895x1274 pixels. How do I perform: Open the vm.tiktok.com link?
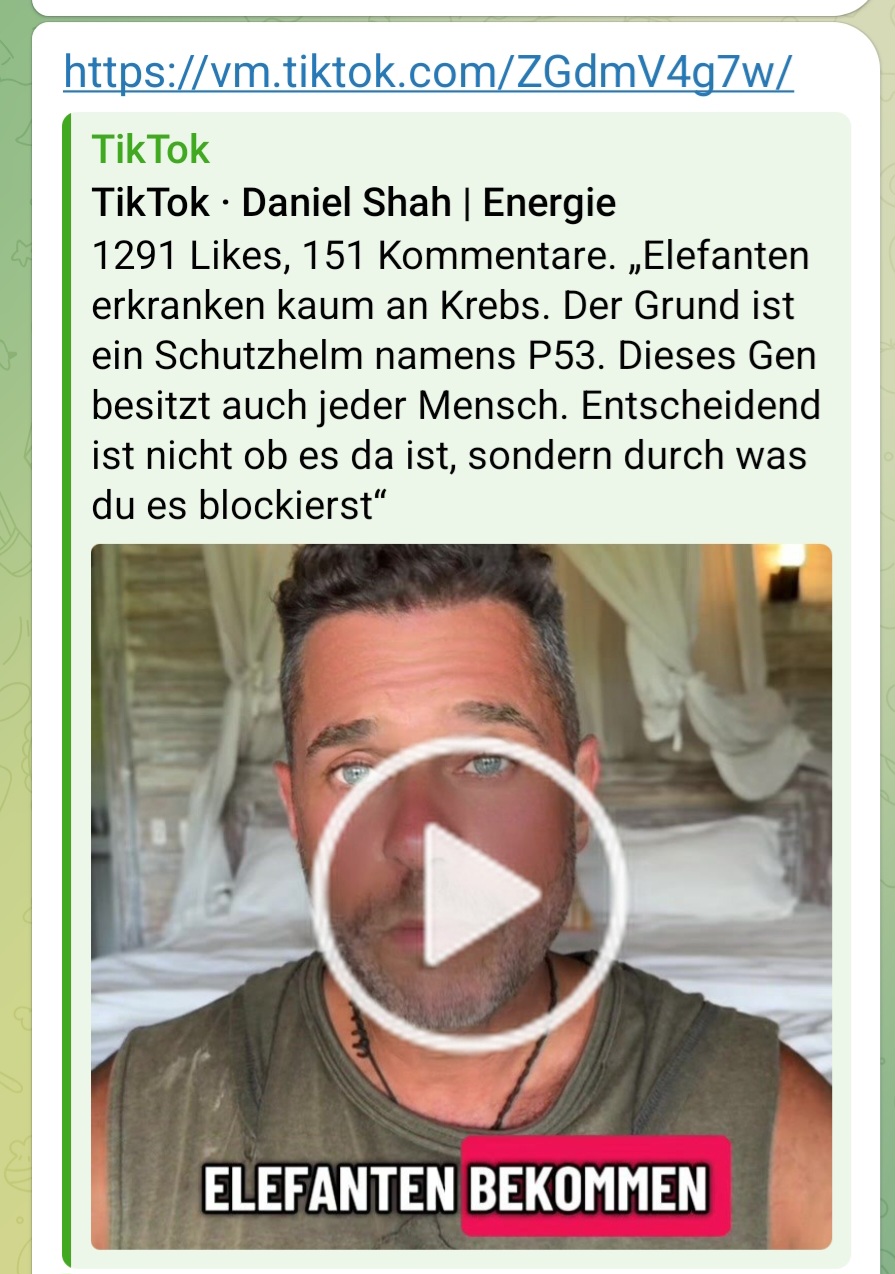428,71
